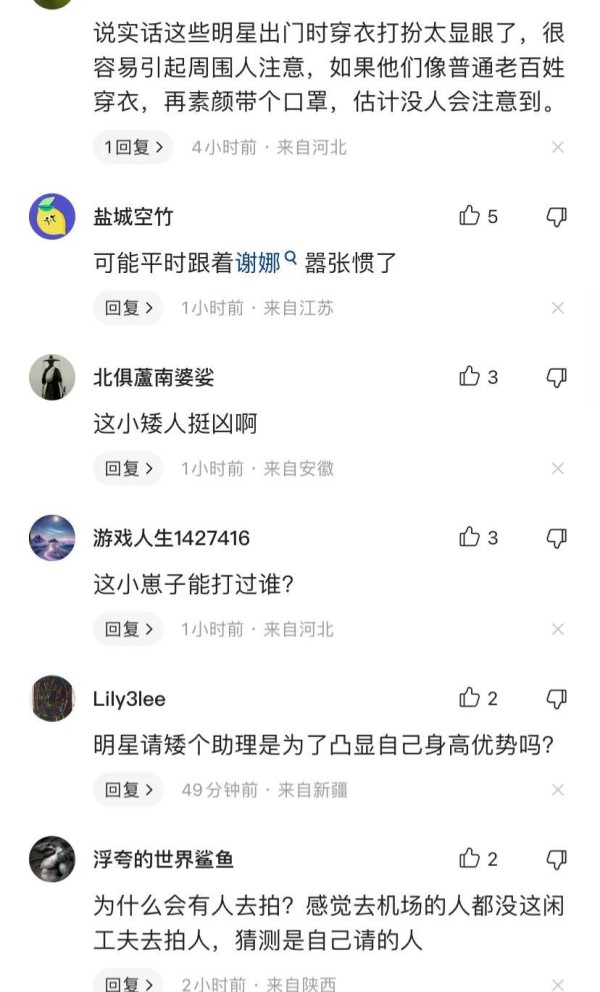Viewport: 600px width, 992px height.
Task: Open 北俱蘆南婆娑's profile avatar
Action: click(x=52, y=377)
